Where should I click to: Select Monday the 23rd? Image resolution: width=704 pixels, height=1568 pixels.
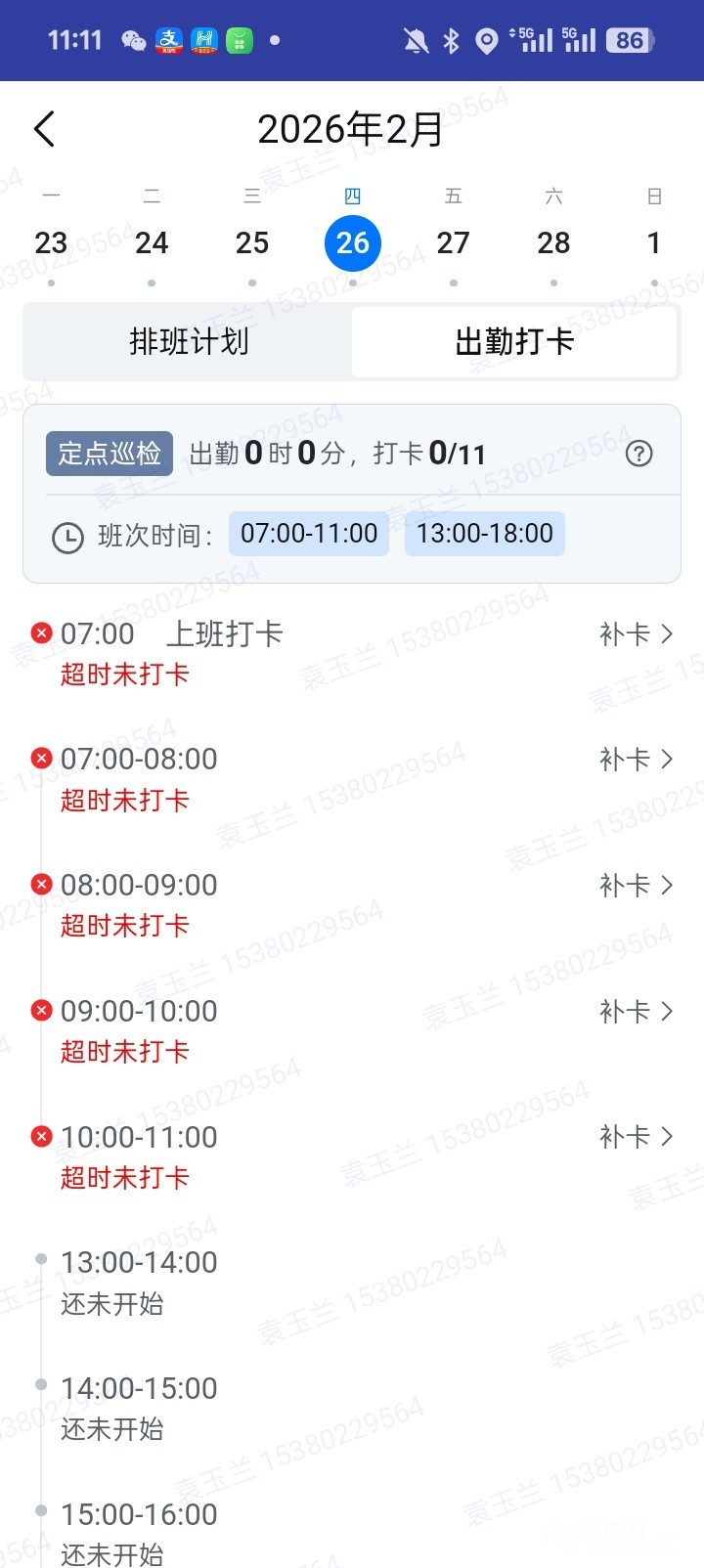(51, 243)
